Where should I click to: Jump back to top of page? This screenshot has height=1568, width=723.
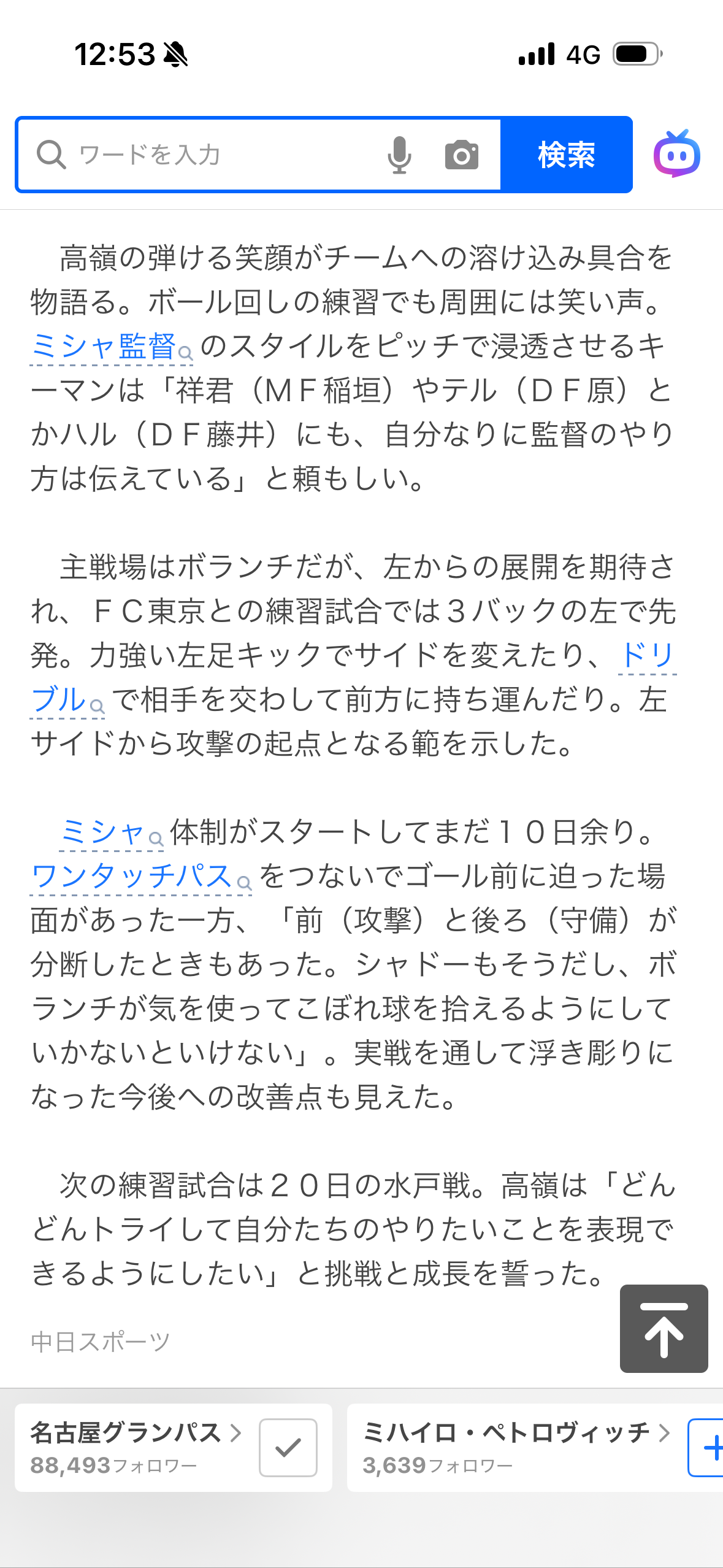(664, 1329)
